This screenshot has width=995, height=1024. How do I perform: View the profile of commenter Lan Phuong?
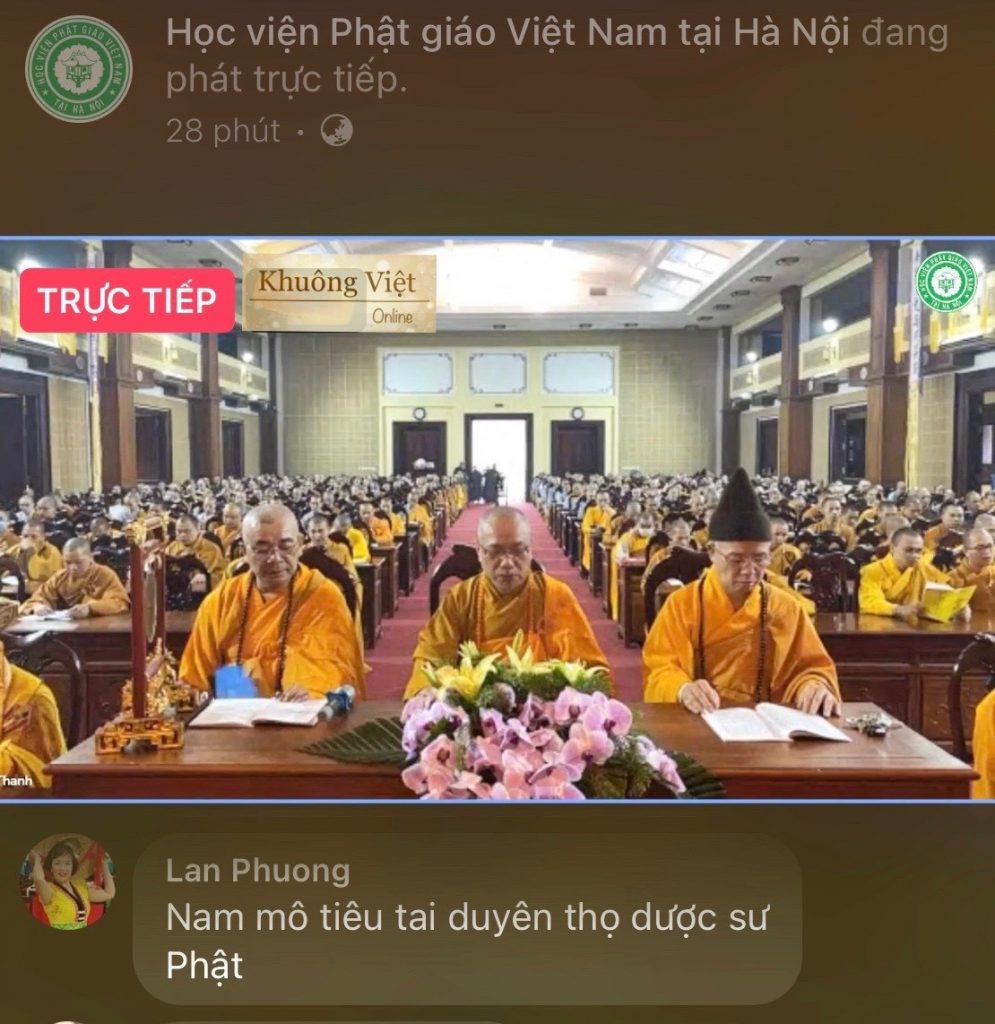click(257, 870)
